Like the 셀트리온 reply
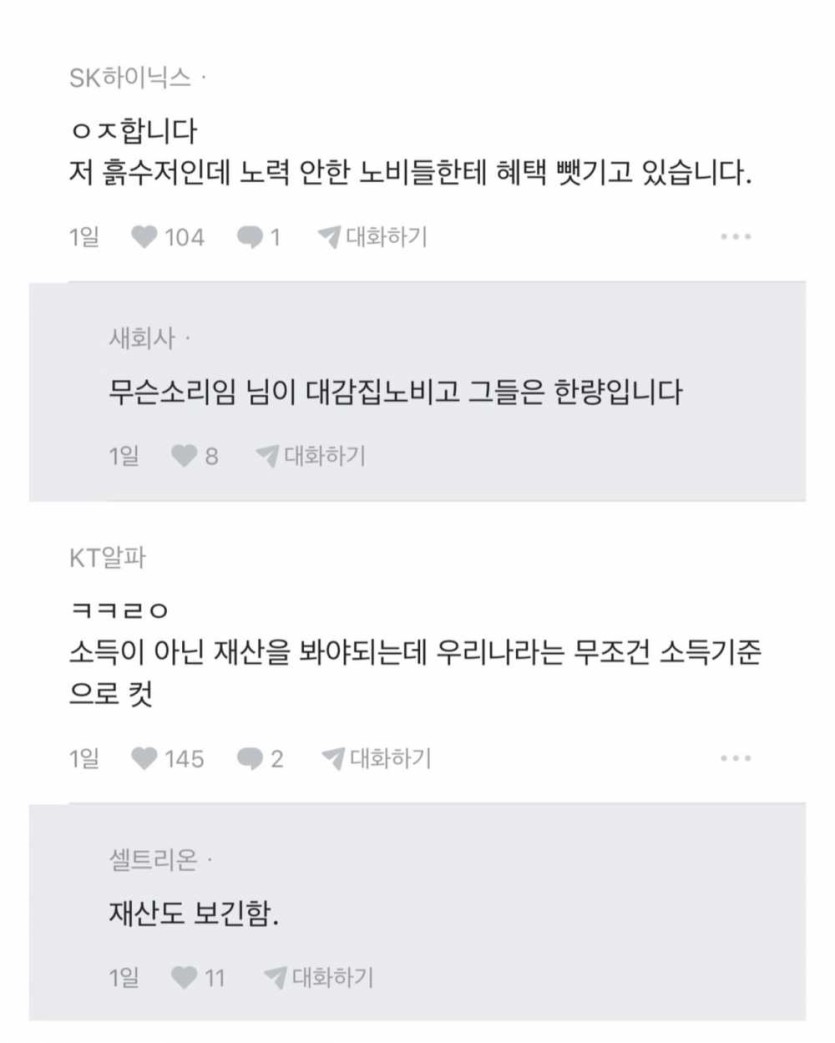 (184, 978)
